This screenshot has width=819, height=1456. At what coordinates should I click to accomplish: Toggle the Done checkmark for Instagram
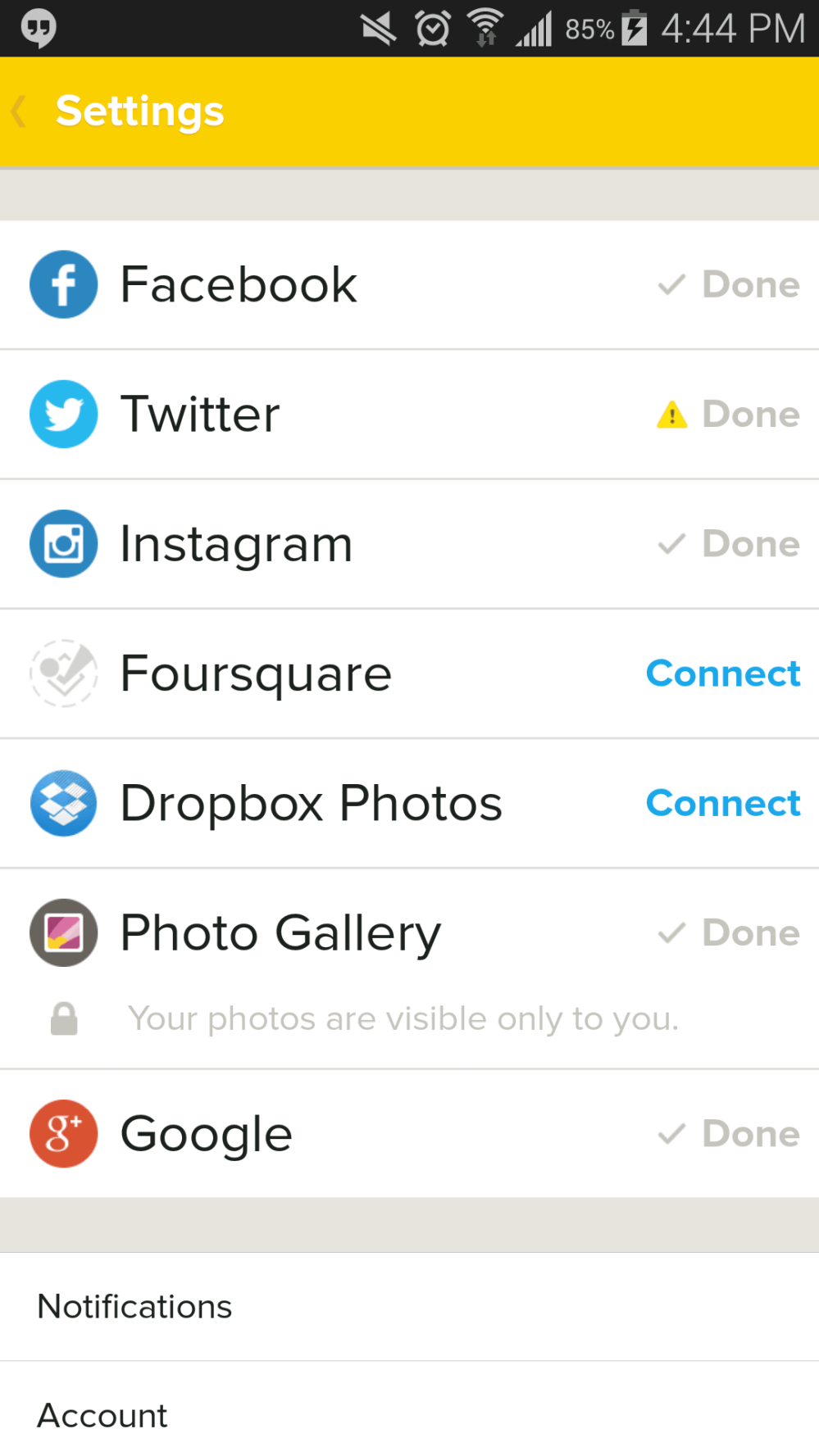click(671, 543)
